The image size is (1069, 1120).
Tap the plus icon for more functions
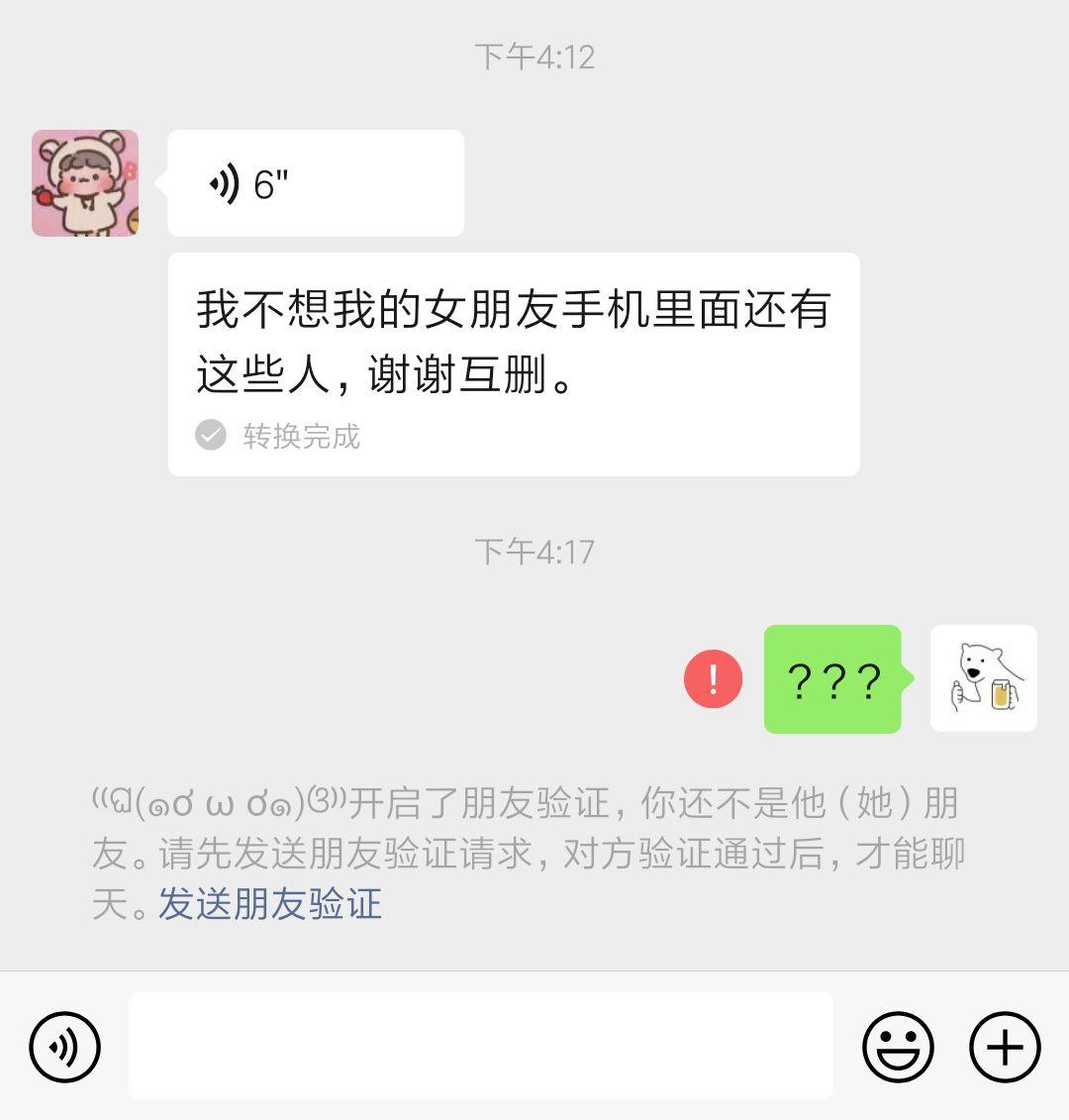tap(1005, 1047)
